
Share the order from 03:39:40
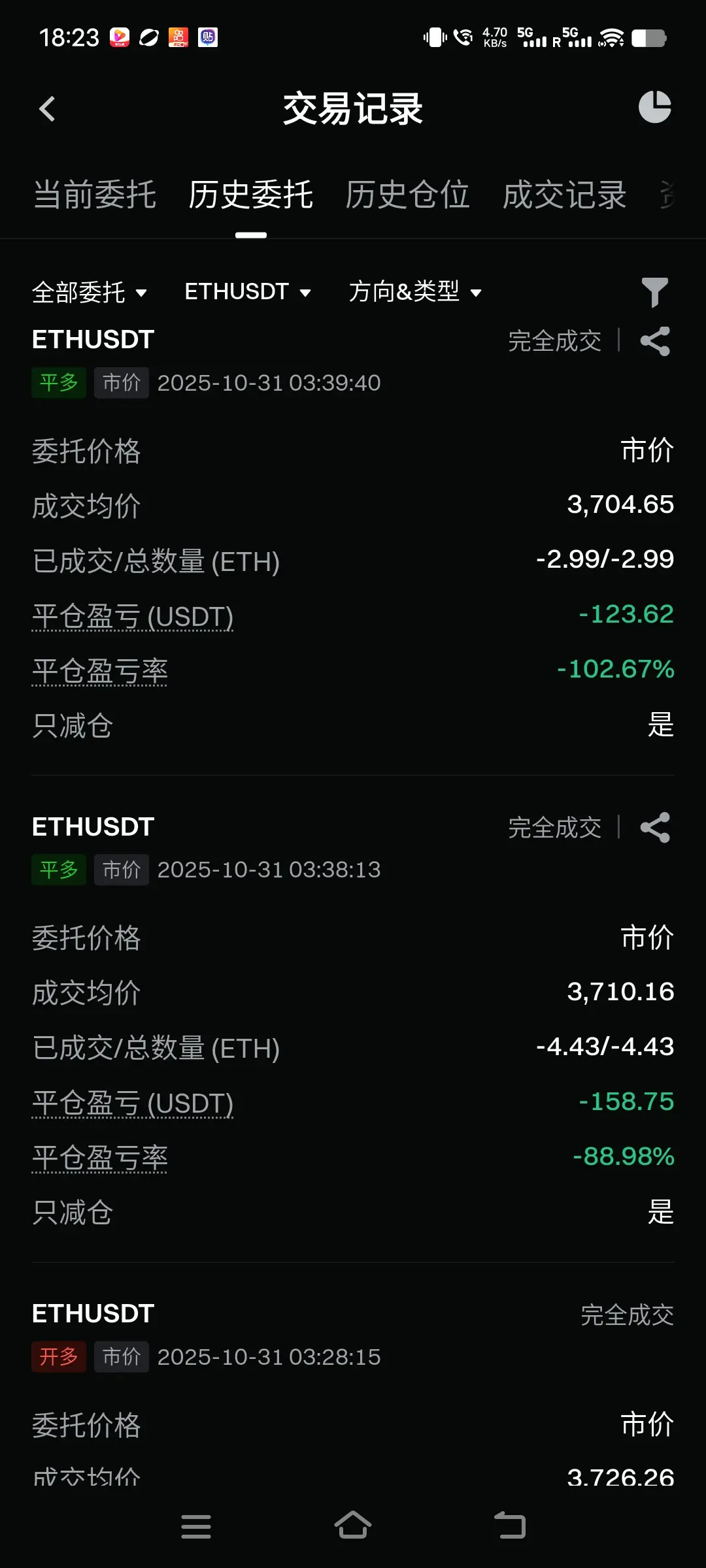point(655,341)
